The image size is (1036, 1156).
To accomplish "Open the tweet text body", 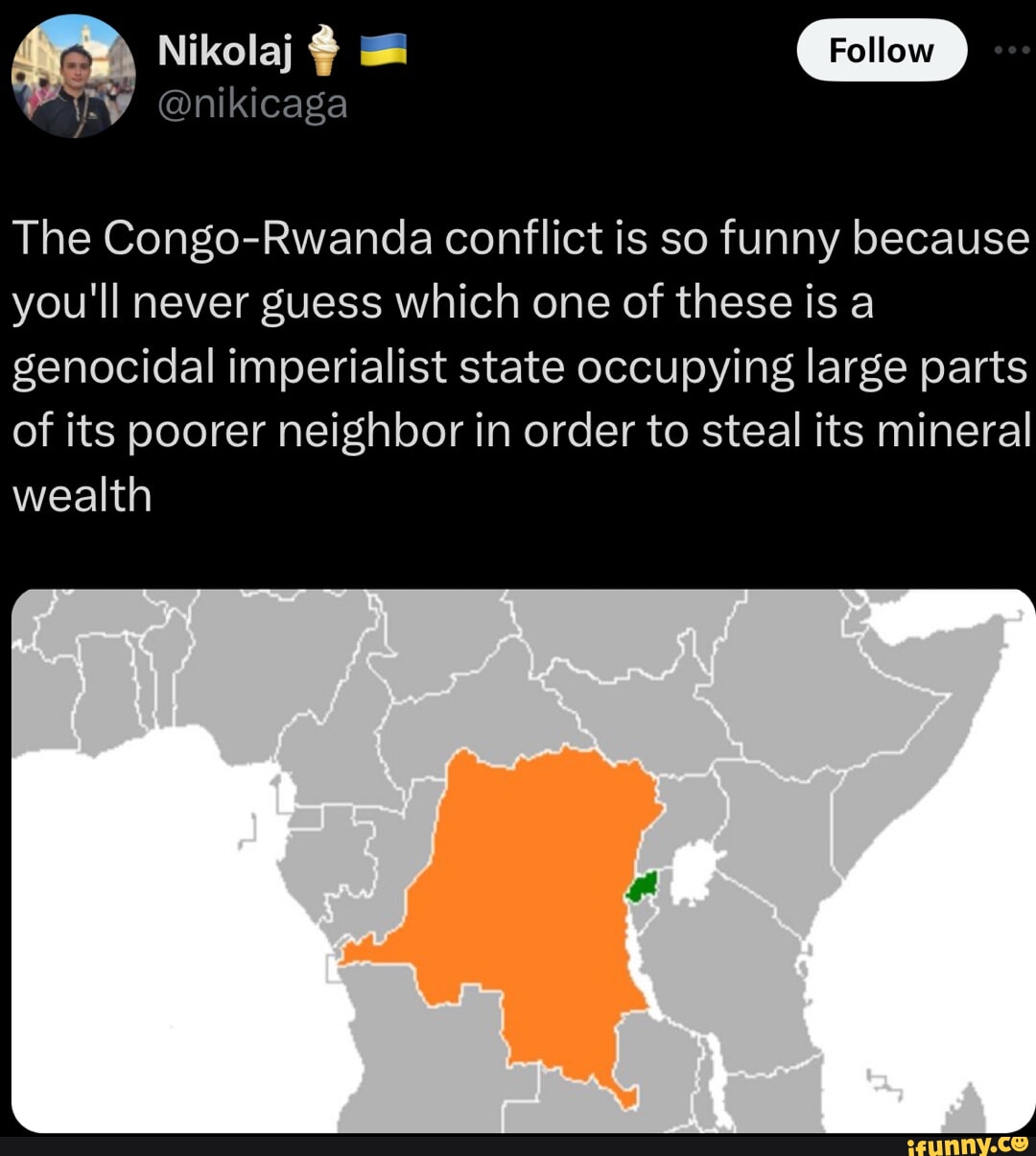I will coord(518,365).
